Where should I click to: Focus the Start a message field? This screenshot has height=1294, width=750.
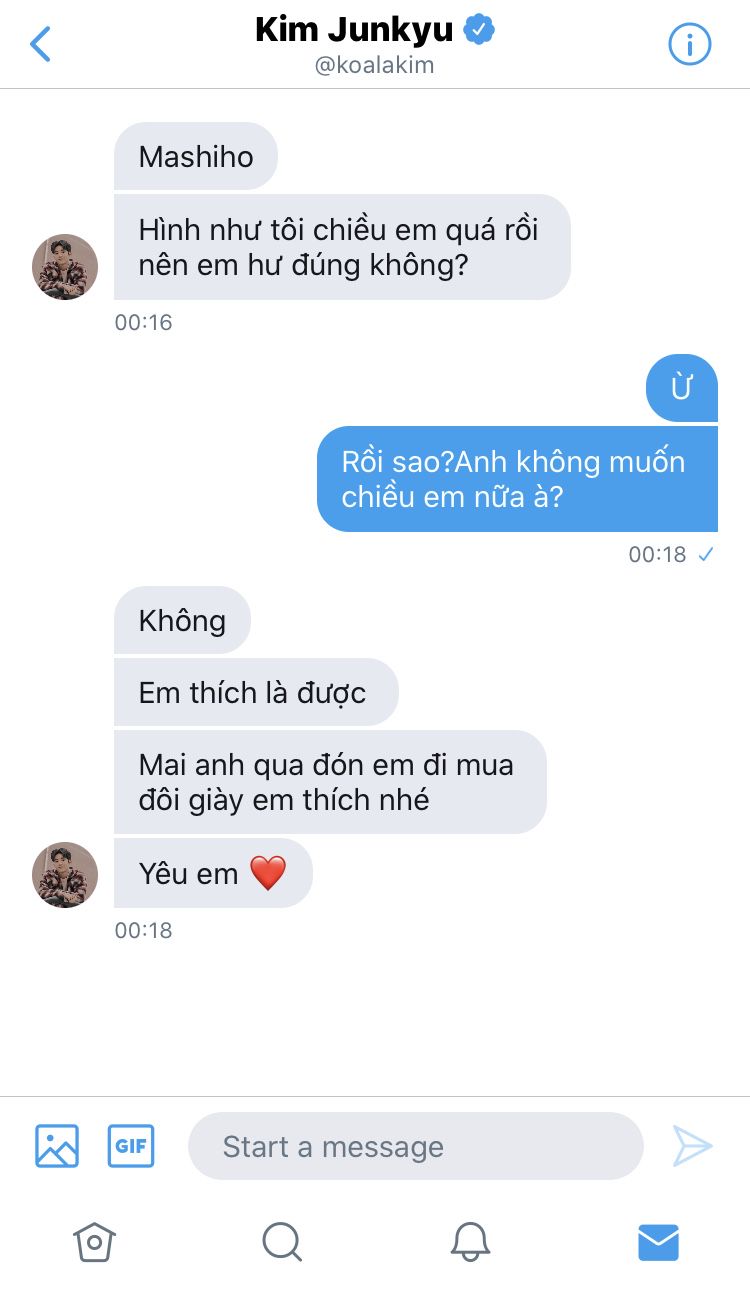[415, 1146]
